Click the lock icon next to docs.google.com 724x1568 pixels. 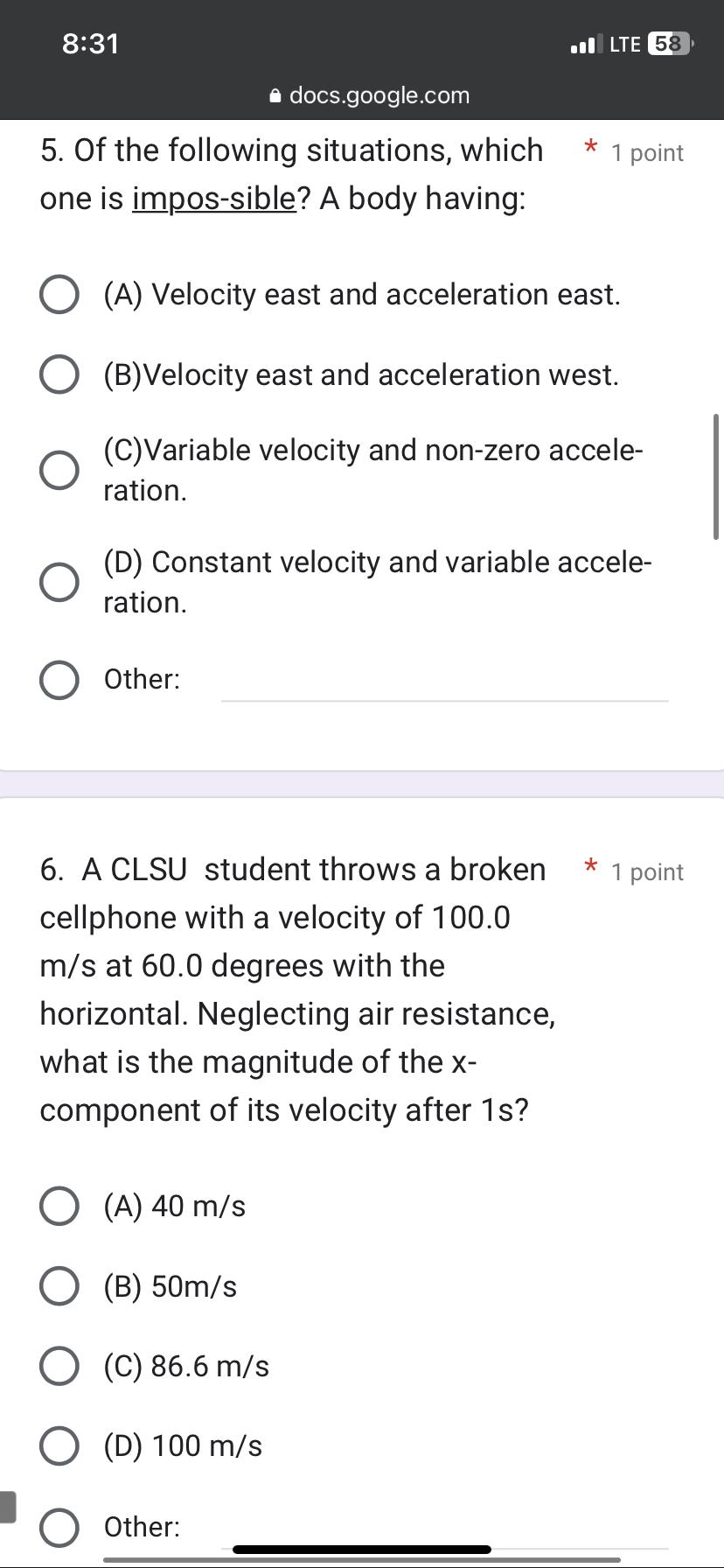click(275, 95)
